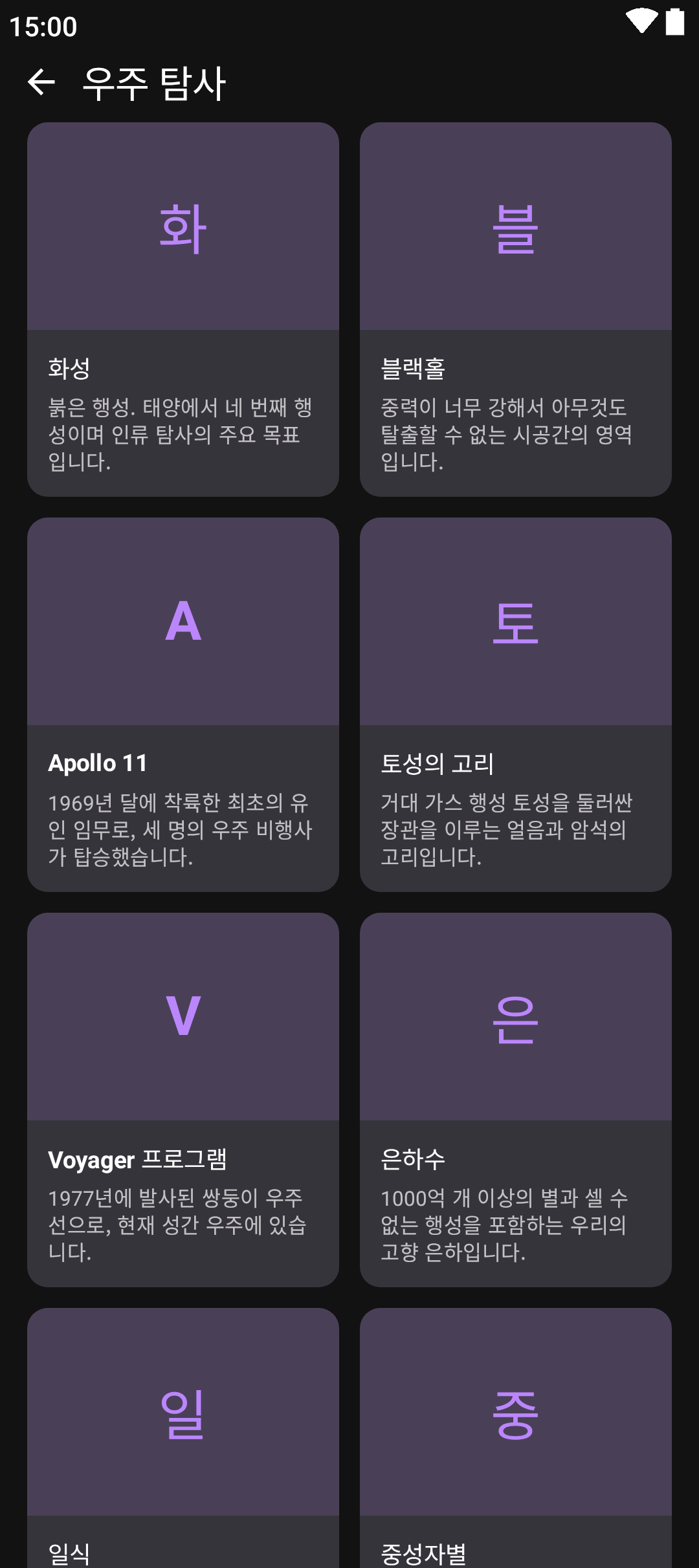Select the Apollo 11 card
The width and height of the screenshot is (699, 1568).
click(183, 704)
